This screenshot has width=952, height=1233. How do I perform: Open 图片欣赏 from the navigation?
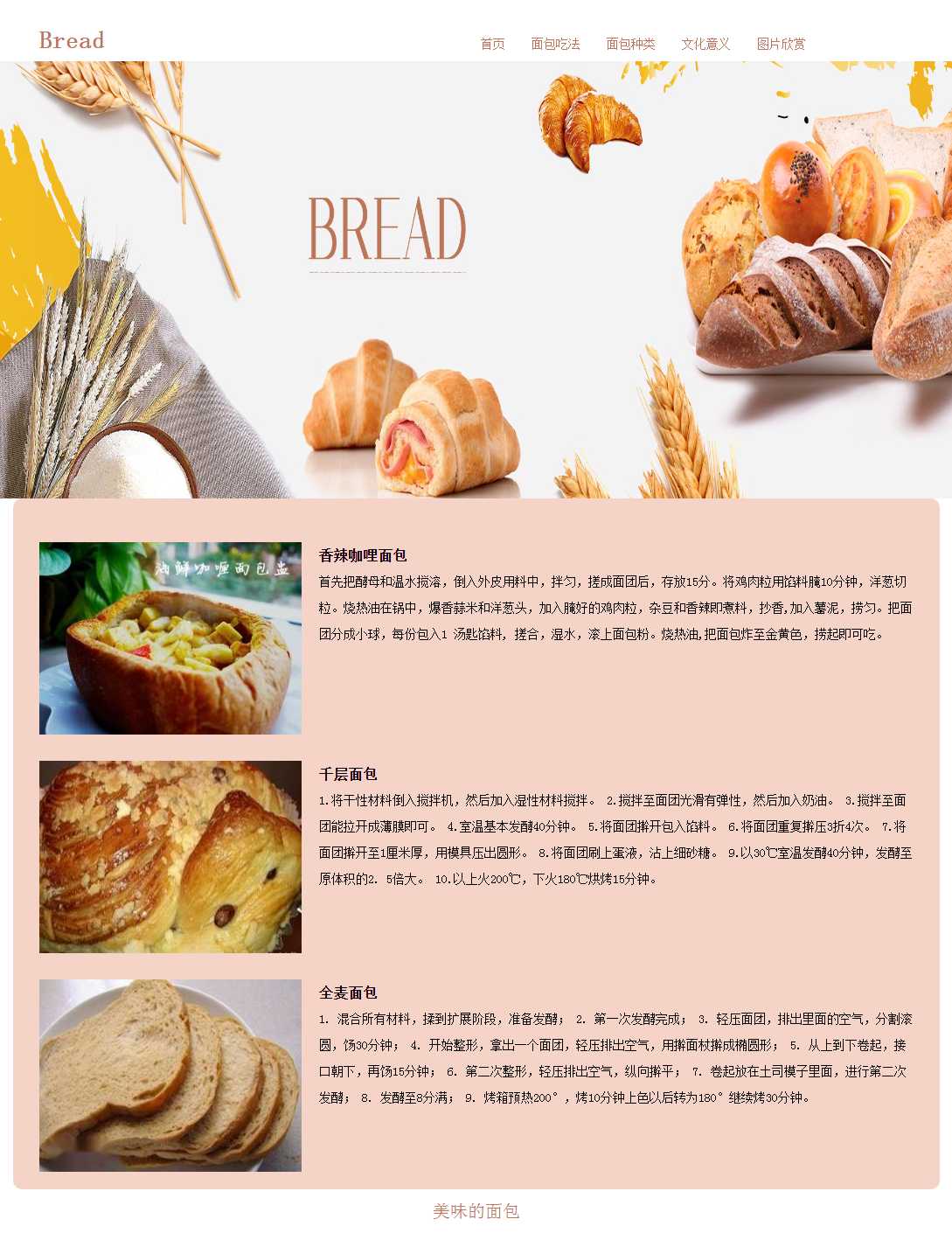[781, 44]
